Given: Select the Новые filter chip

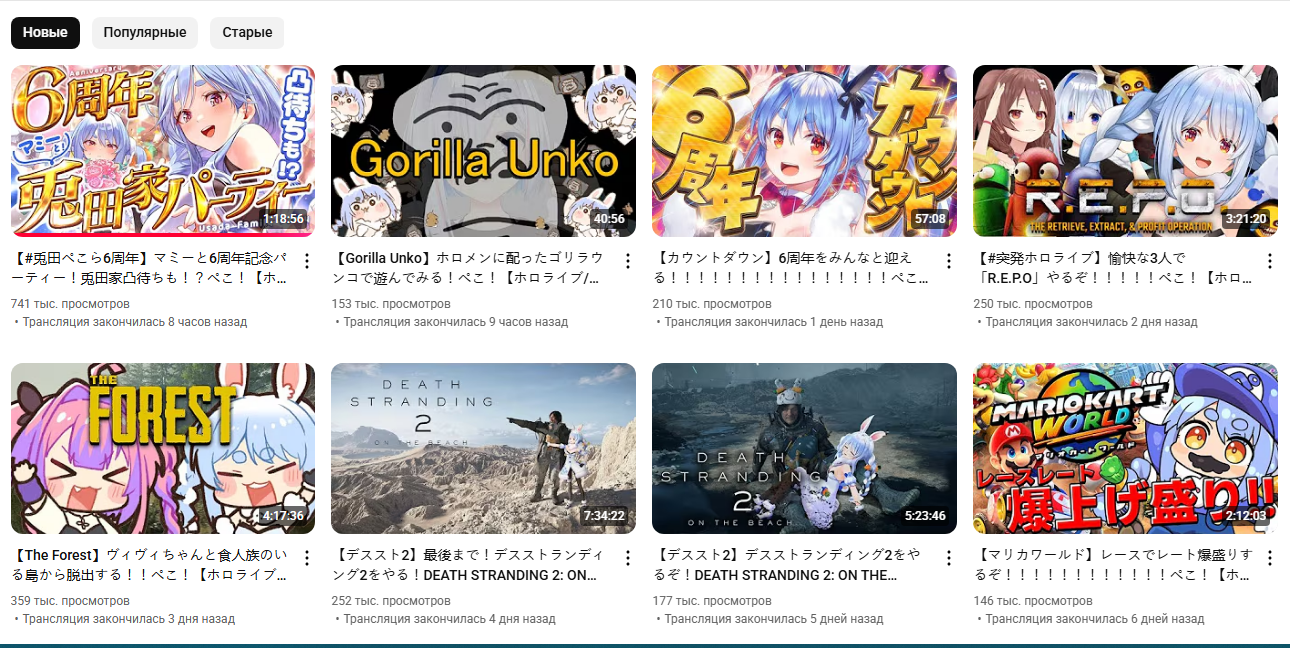Looking at the screenshot, I should [45, 32].
